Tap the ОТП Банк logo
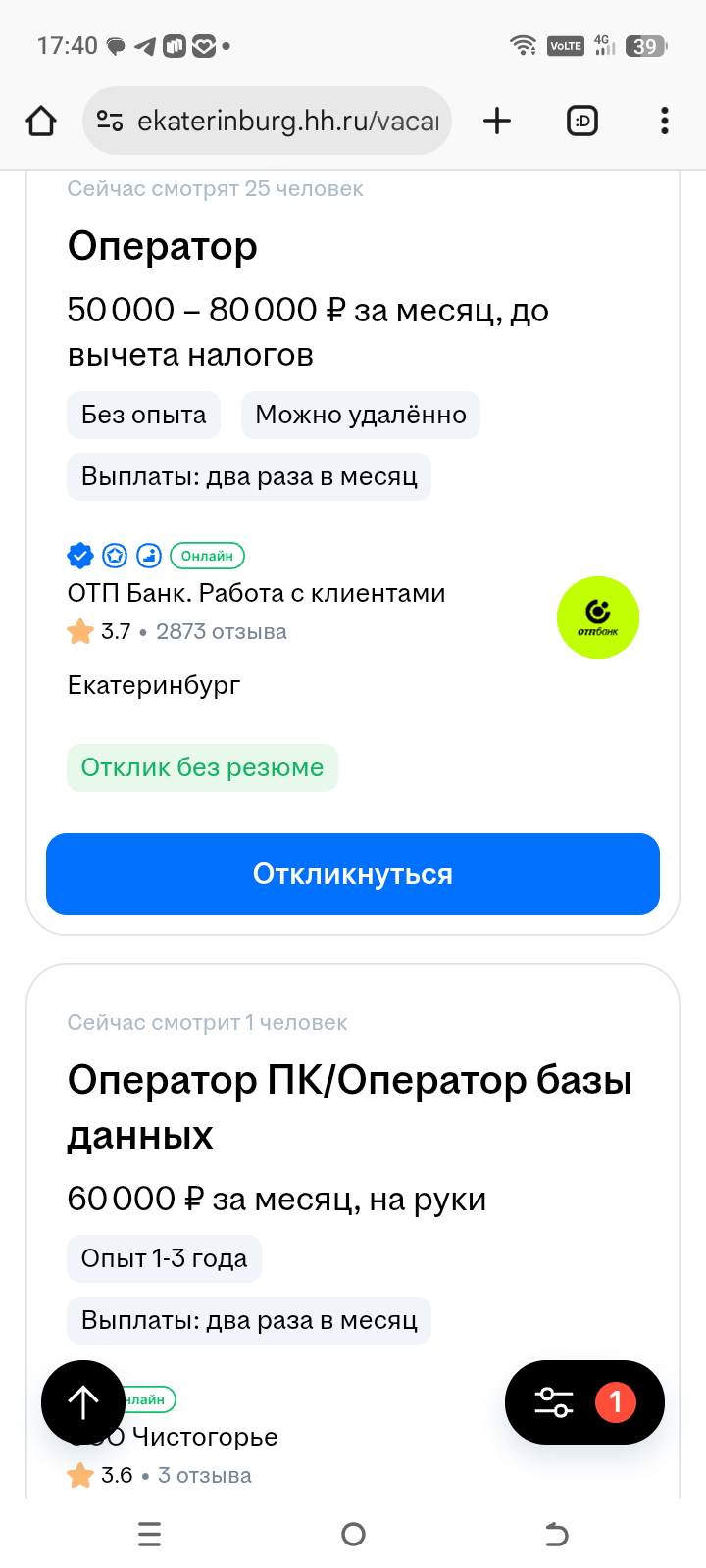The image size is (706, 1568). (x=598, y=617)
